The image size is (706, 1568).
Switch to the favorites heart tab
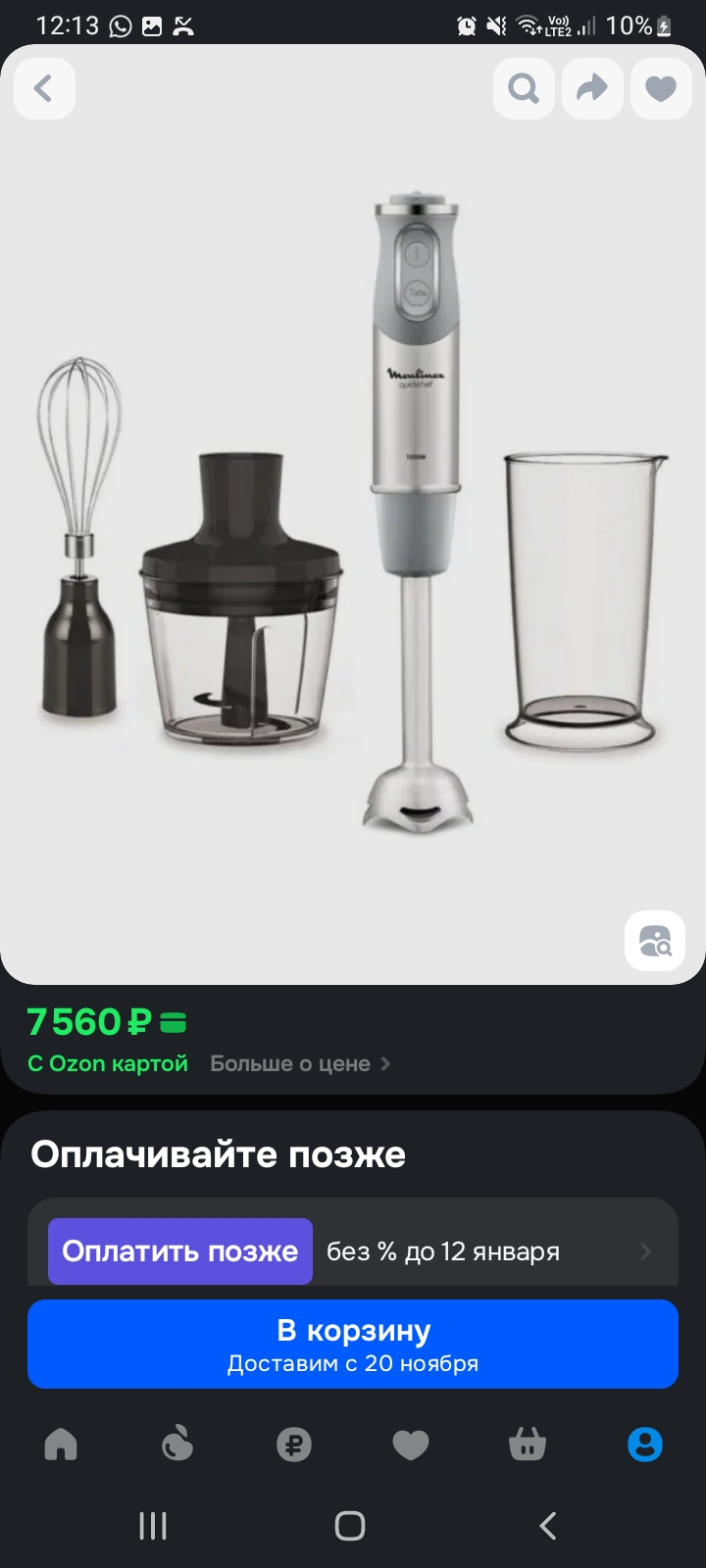pyautogui.click(x=411, y=1445)
